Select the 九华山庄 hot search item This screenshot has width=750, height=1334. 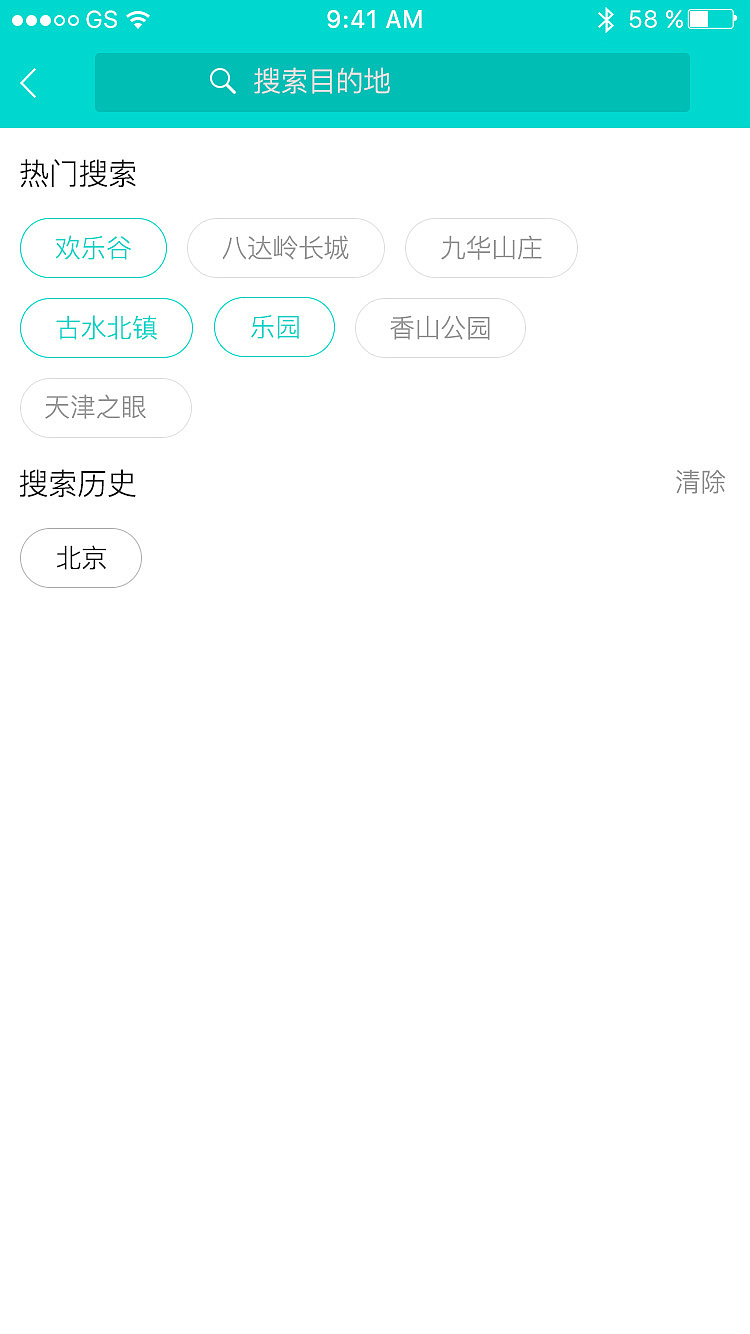click(491, 248)
